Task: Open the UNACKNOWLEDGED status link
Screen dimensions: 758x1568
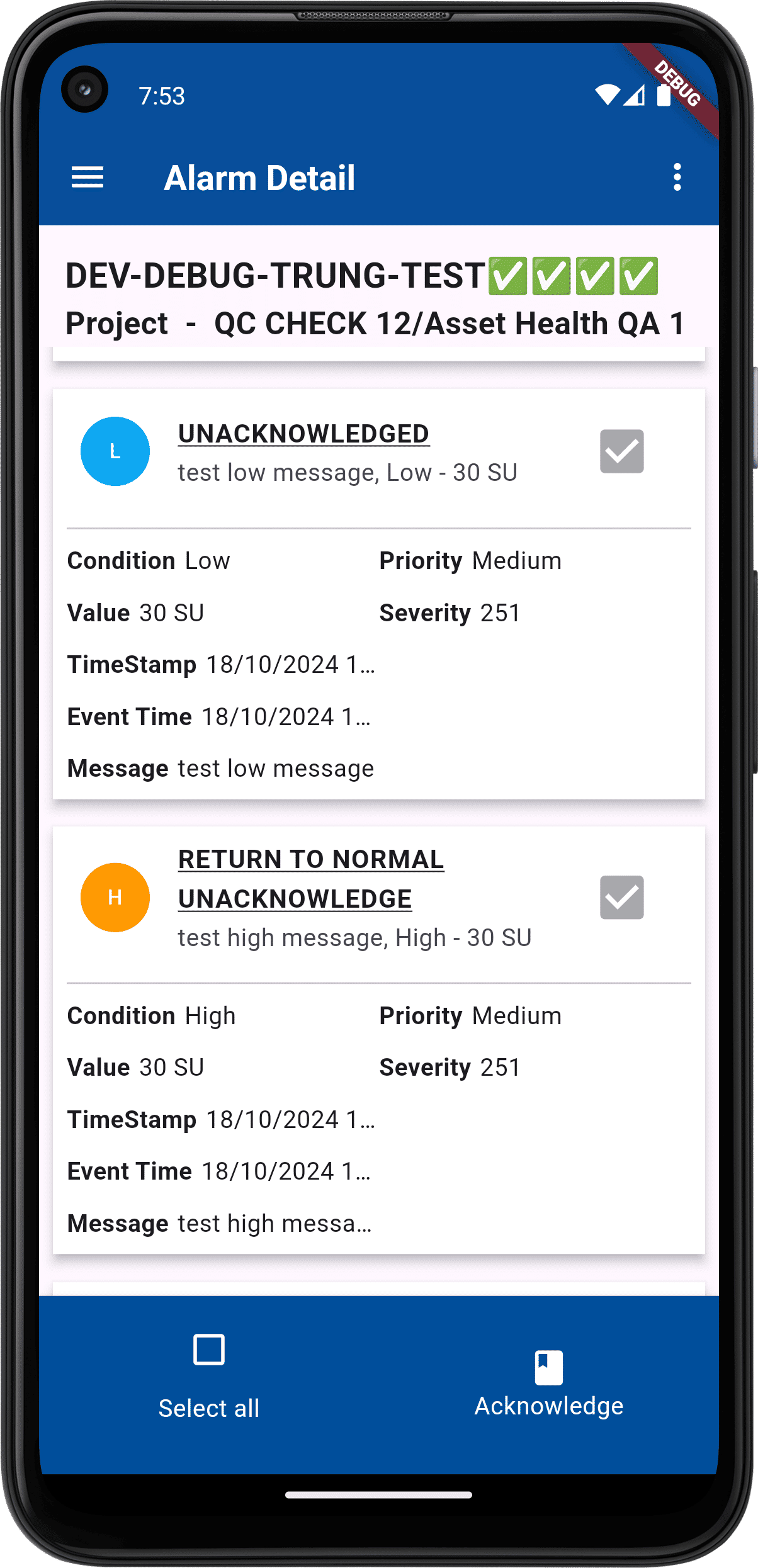Action: tap(303, 434)
